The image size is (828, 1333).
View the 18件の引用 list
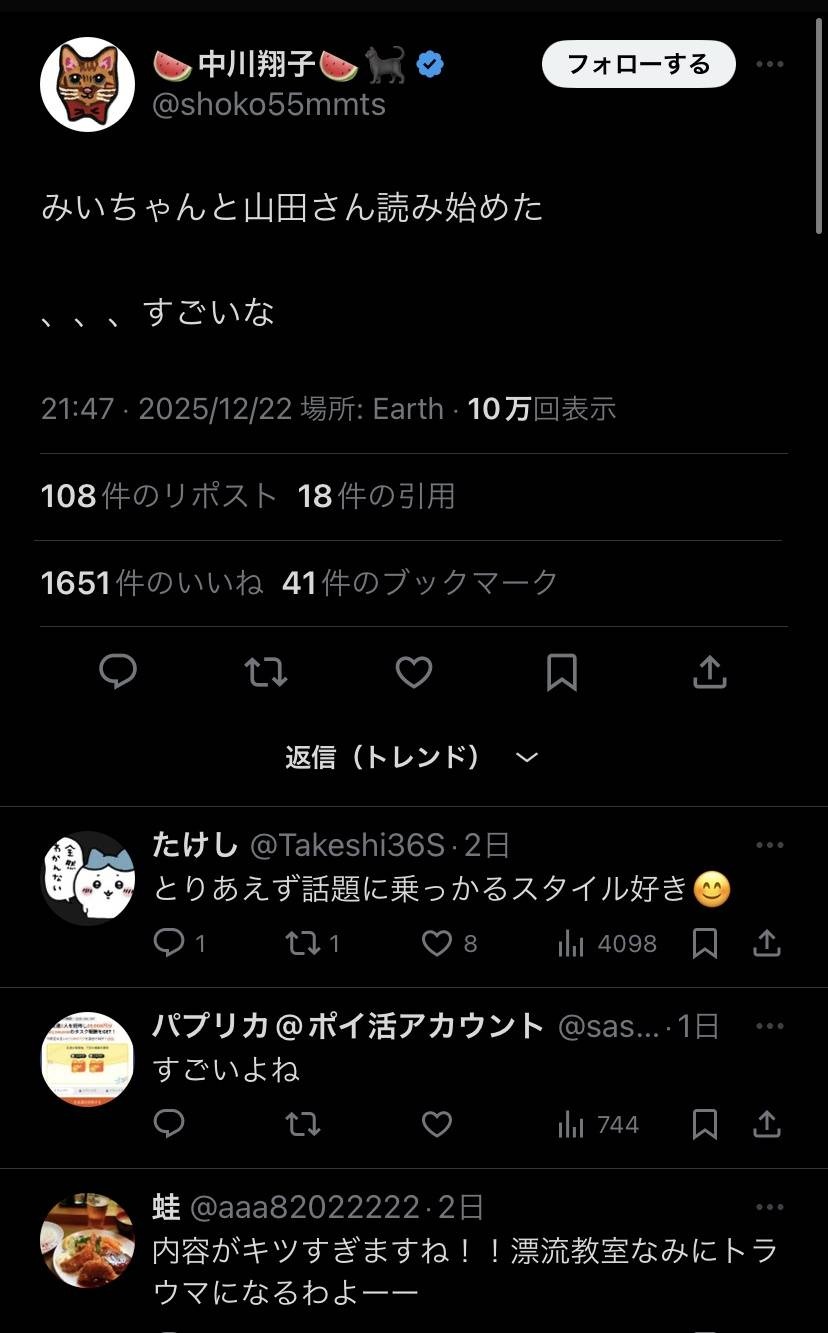(x=376, y=496)
